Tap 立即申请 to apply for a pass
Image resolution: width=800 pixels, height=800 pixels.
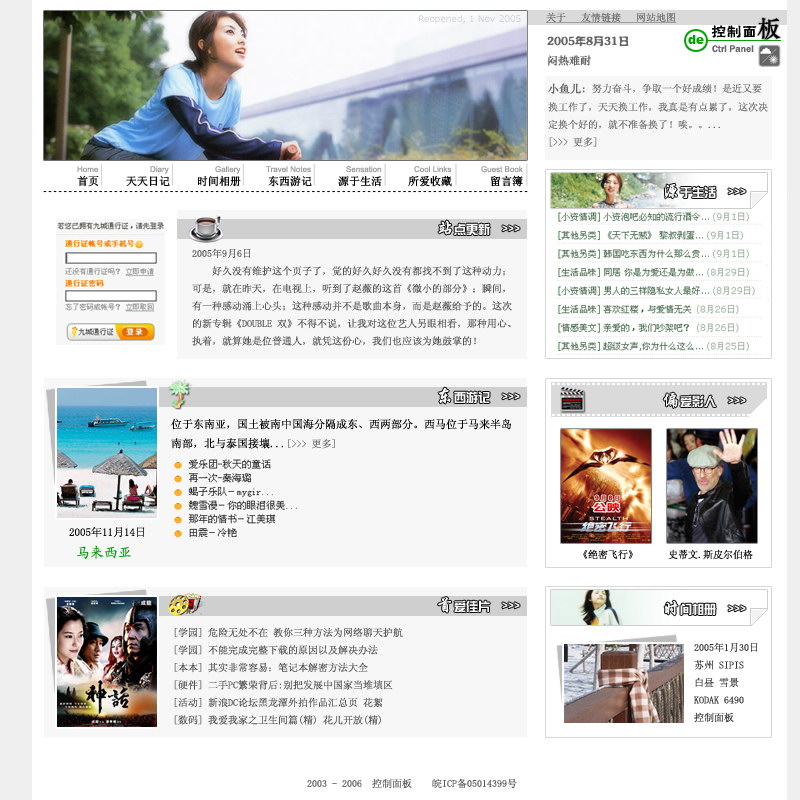[140, 271]
